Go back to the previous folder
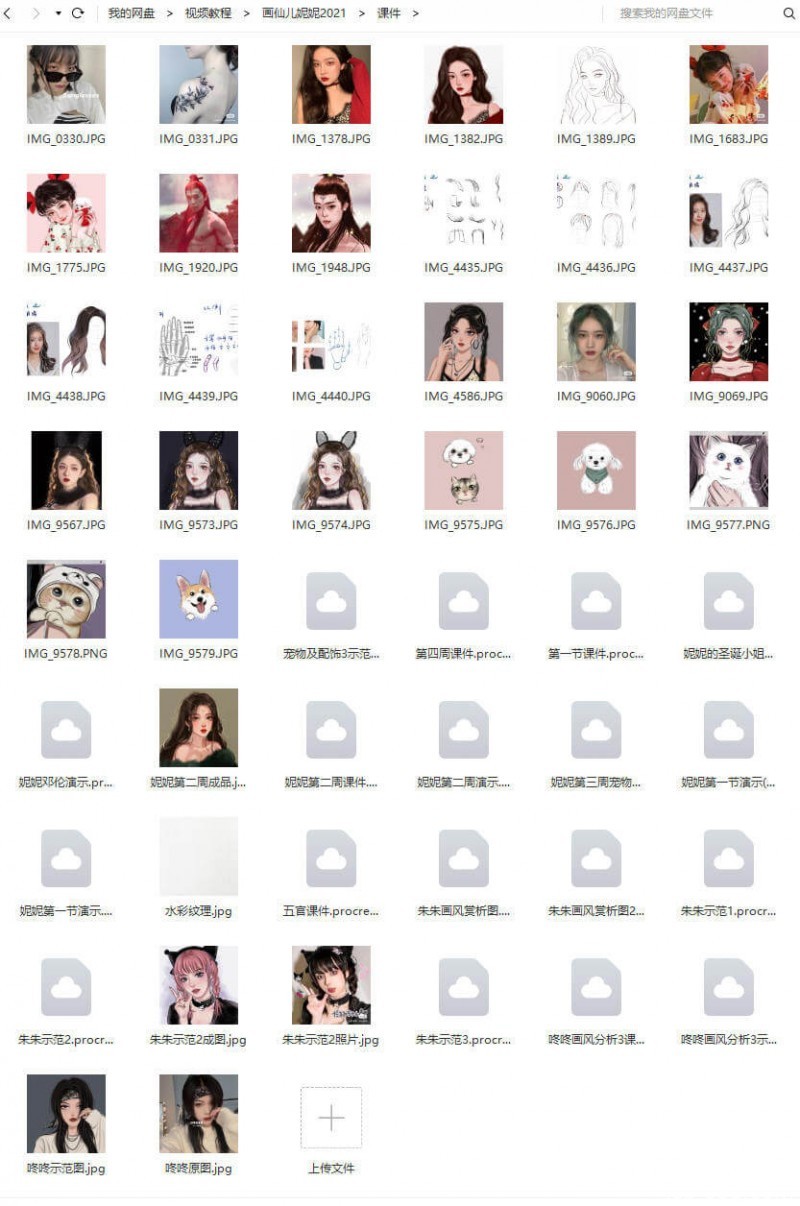Viewport: 800px width, 1206px height. [x=9, y=13]
